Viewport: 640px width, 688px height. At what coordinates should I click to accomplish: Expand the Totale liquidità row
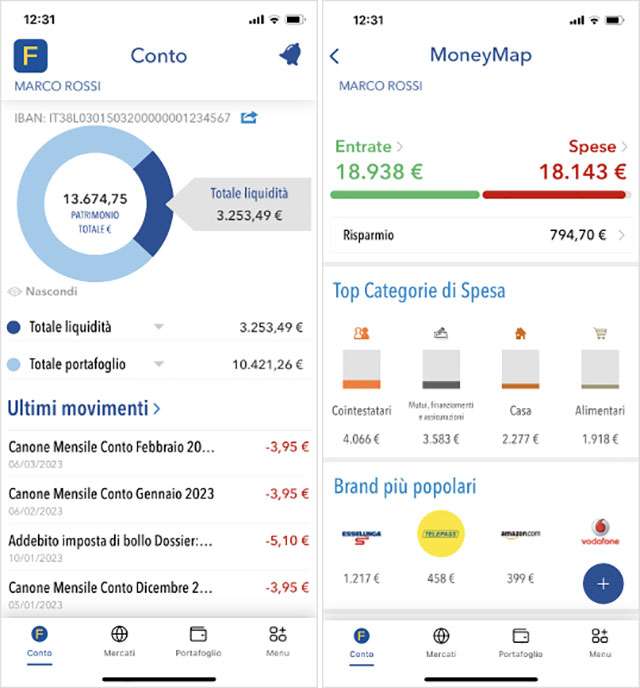point(158,327)
